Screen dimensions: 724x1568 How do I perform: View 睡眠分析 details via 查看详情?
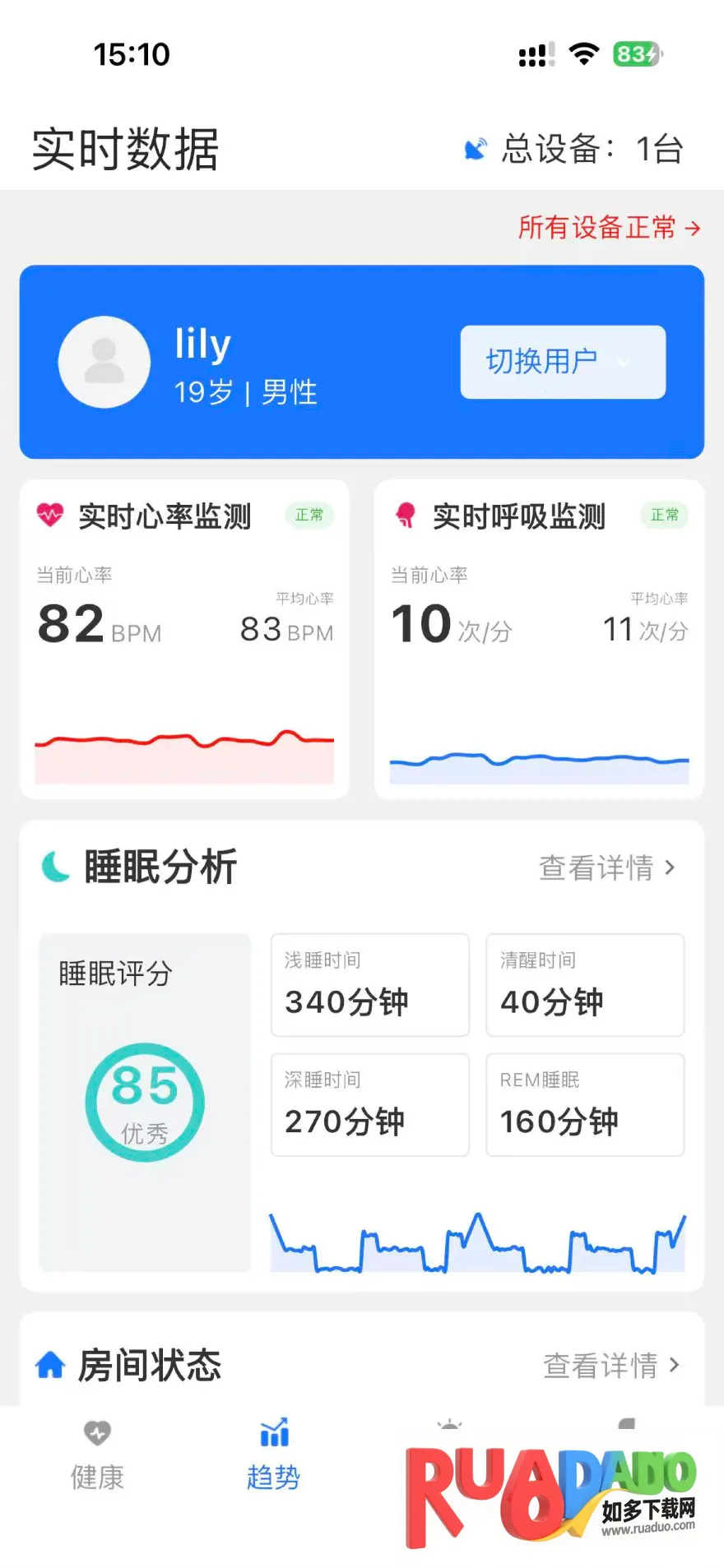pyautogui.click(x=607, y=867)
